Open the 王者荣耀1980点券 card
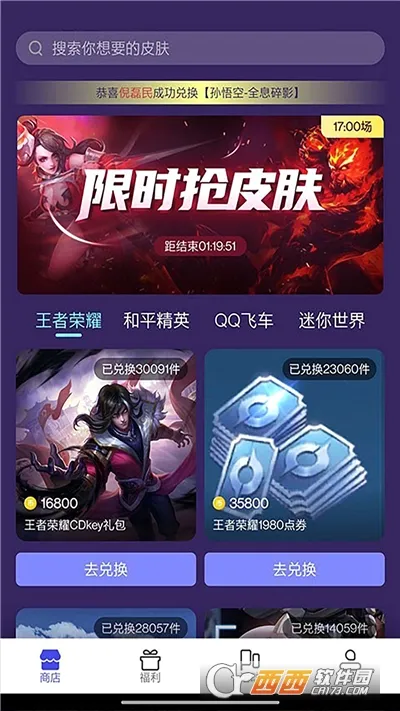 (294, 445)
